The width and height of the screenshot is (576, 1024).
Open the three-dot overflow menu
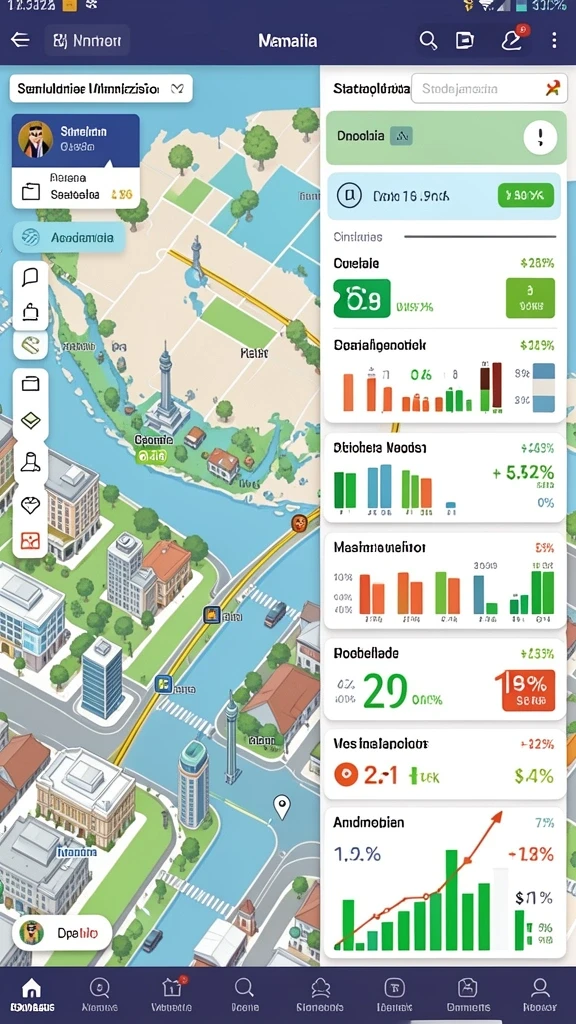point(554,40)
